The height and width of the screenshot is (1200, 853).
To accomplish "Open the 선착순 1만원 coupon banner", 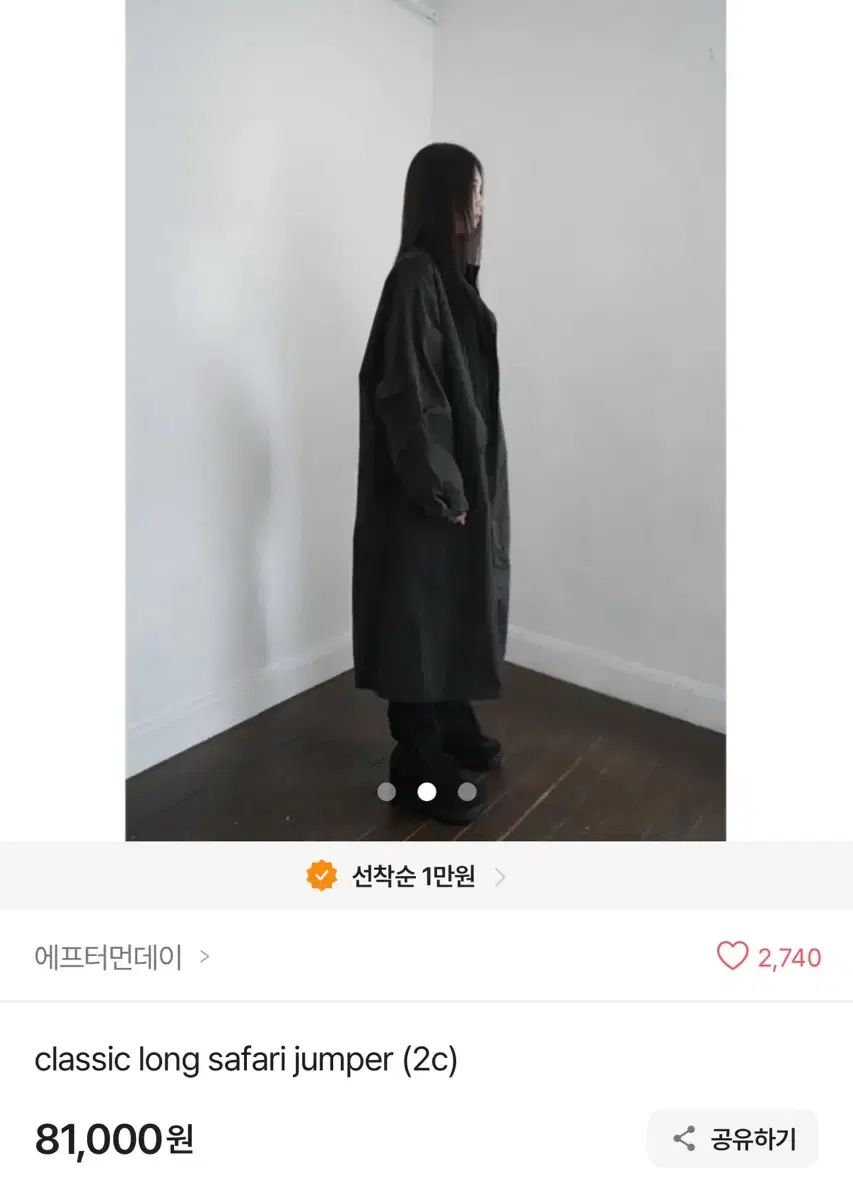I will click(x=412, y=877).
